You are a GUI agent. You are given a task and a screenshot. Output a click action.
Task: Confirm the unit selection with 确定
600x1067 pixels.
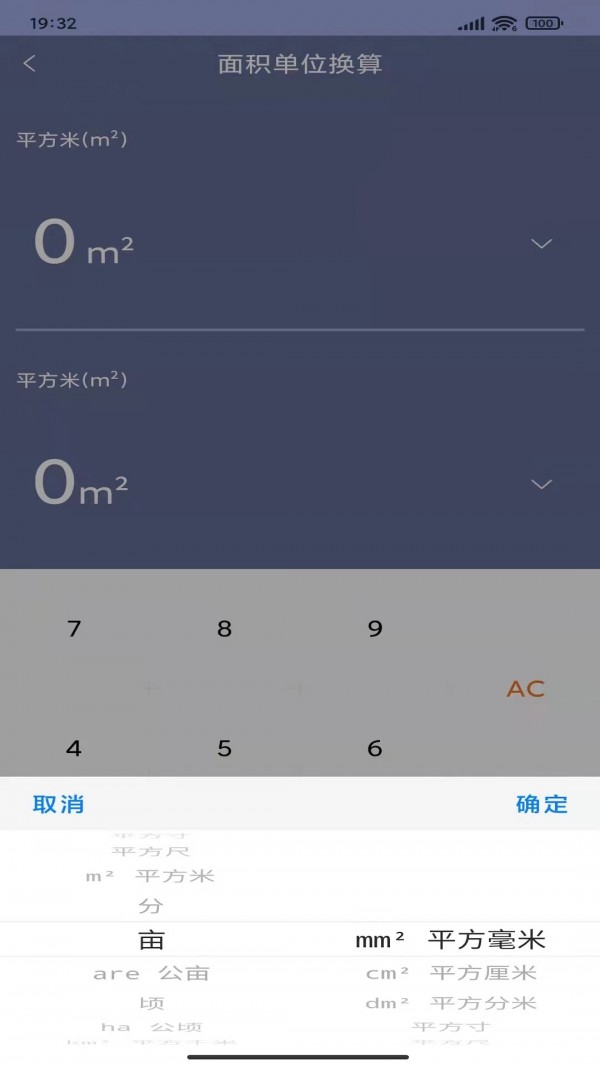(541, 804)
